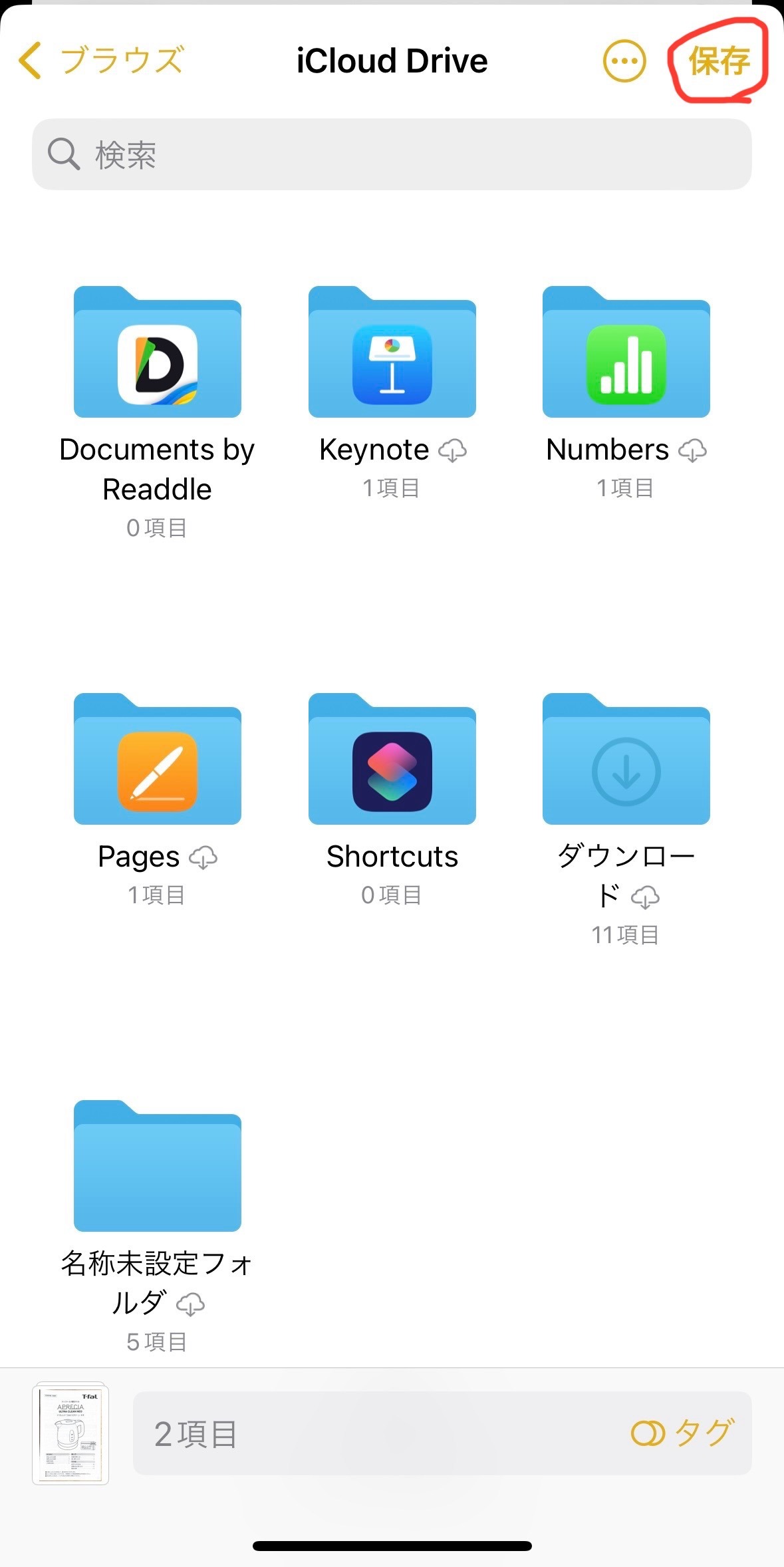Open the ダウンロード folder
This screenshot has width=784, height=1567.
(x=626, y=760)
